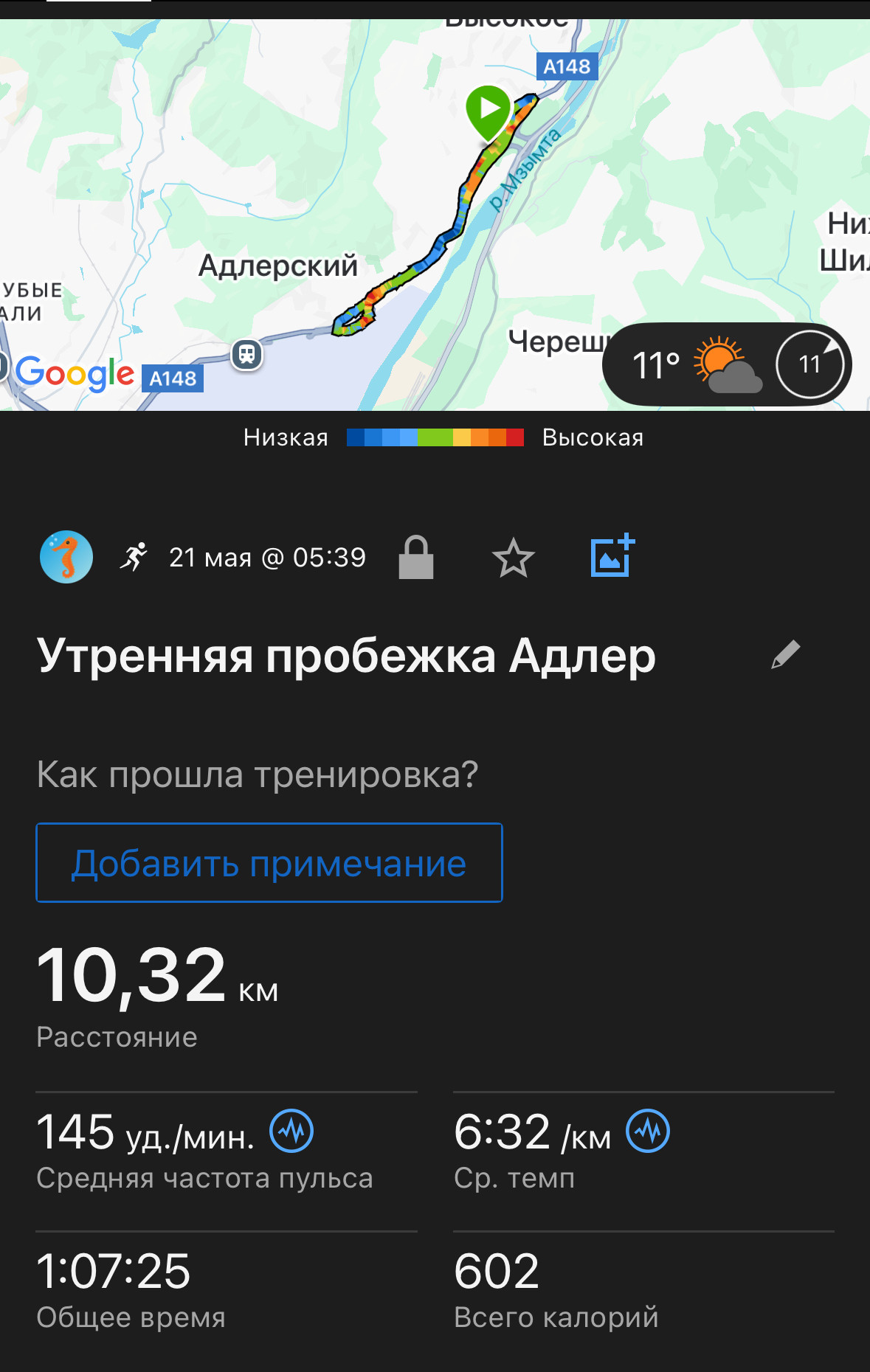Image resolution: width=870 pixels, height=1372 pixels.
Task: View pace insight for 6:32 /км
Action: point(648,1131)
